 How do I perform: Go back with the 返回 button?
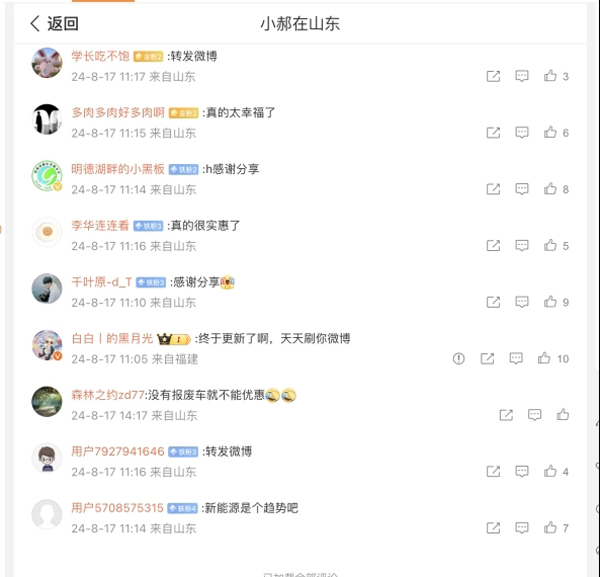coord(54,24)
